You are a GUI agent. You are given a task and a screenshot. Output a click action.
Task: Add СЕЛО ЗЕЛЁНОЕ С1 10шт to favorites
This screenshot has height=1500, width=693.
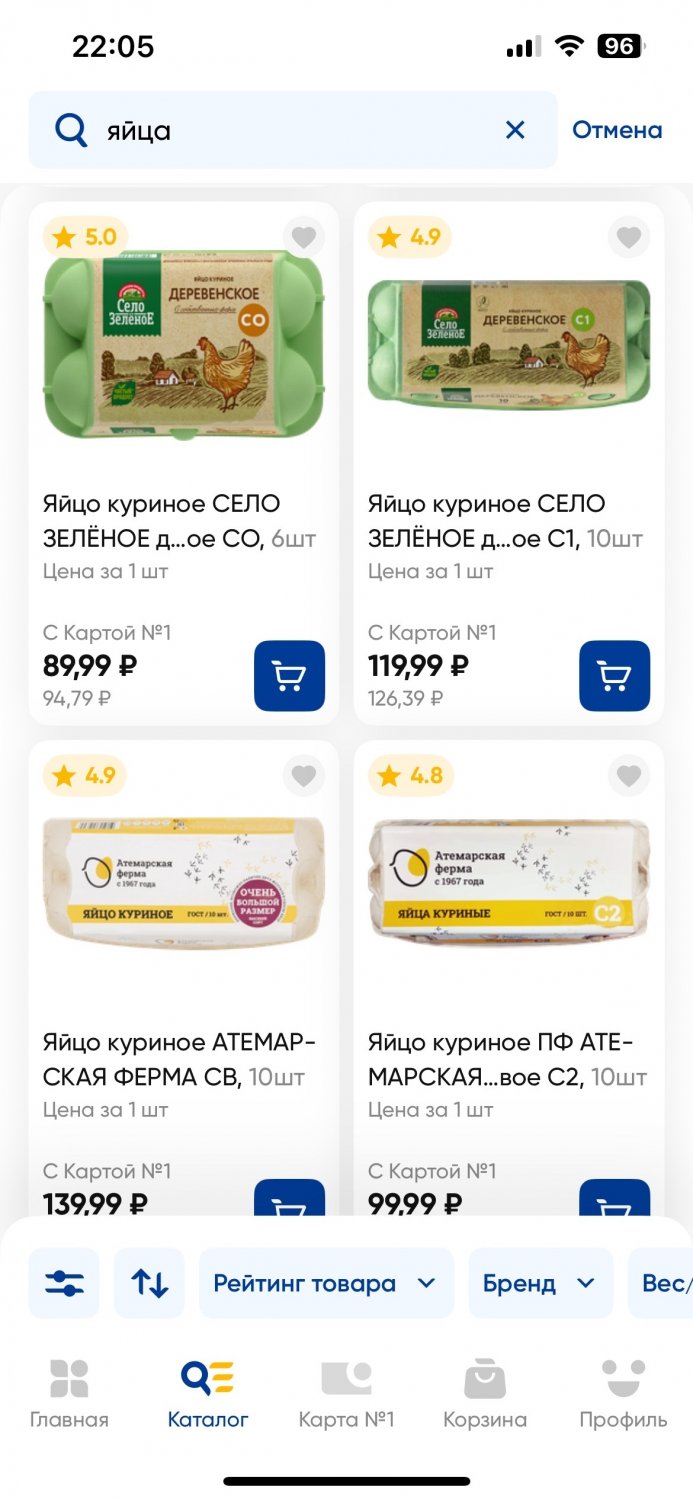click(x=628, y=238)
